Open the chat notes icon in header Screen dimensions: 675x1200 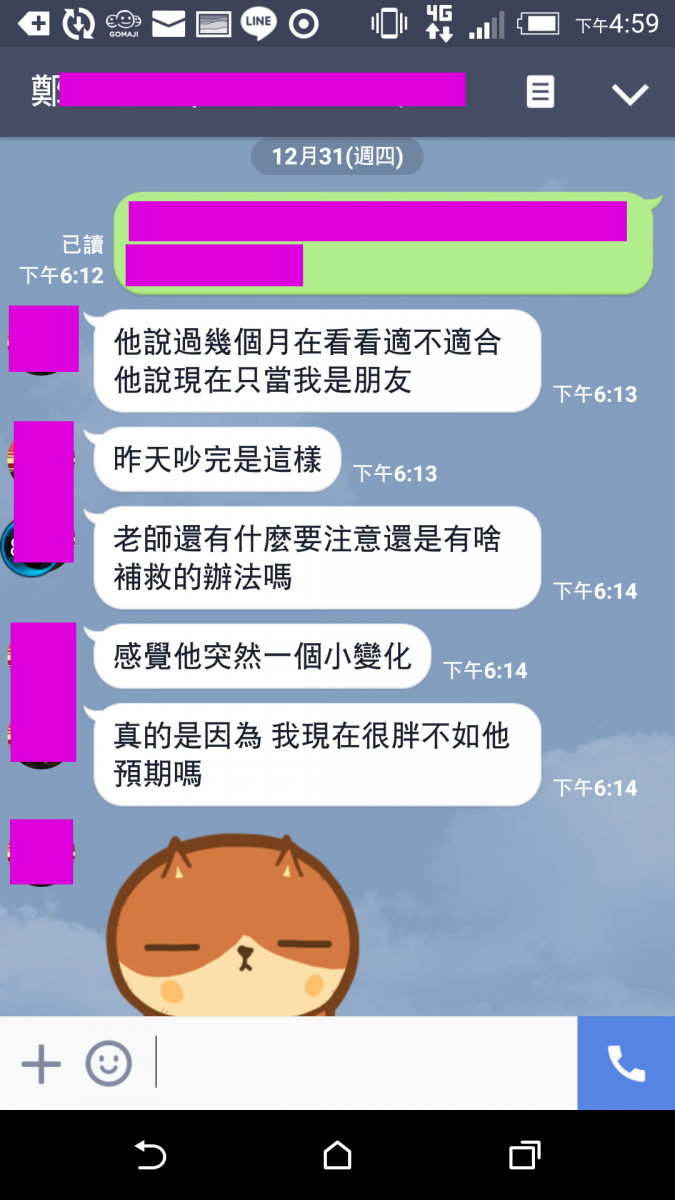click(x=540, y=93)
